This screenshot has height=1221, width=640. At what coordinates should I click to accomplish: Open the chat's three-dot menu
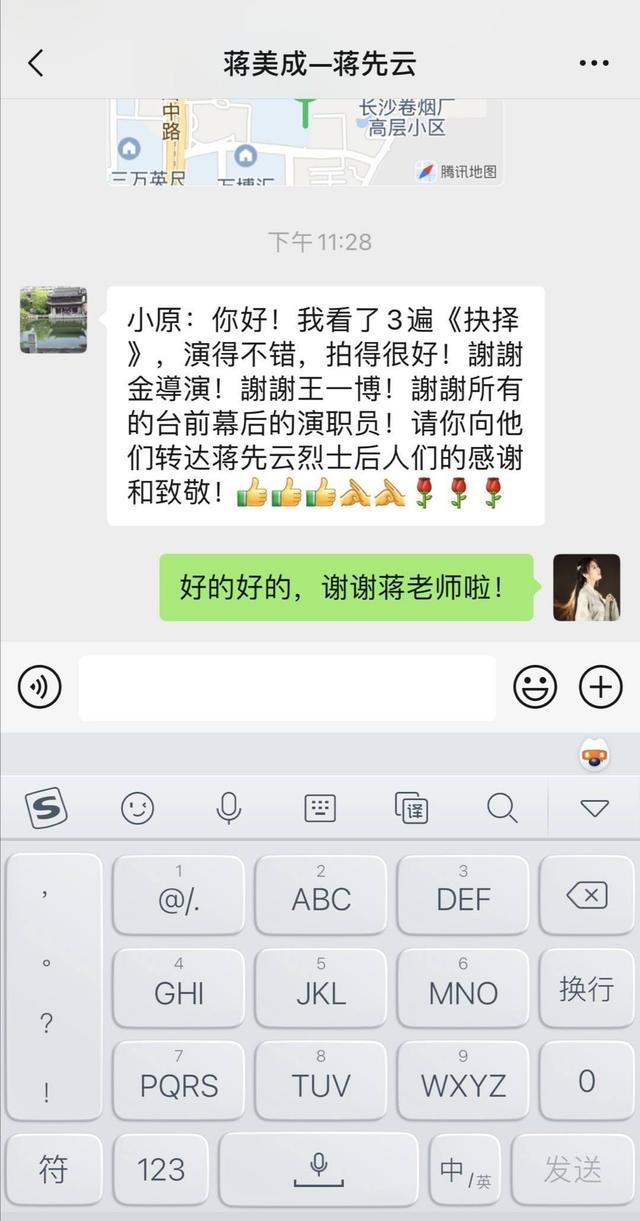click(x=594, y=64)
